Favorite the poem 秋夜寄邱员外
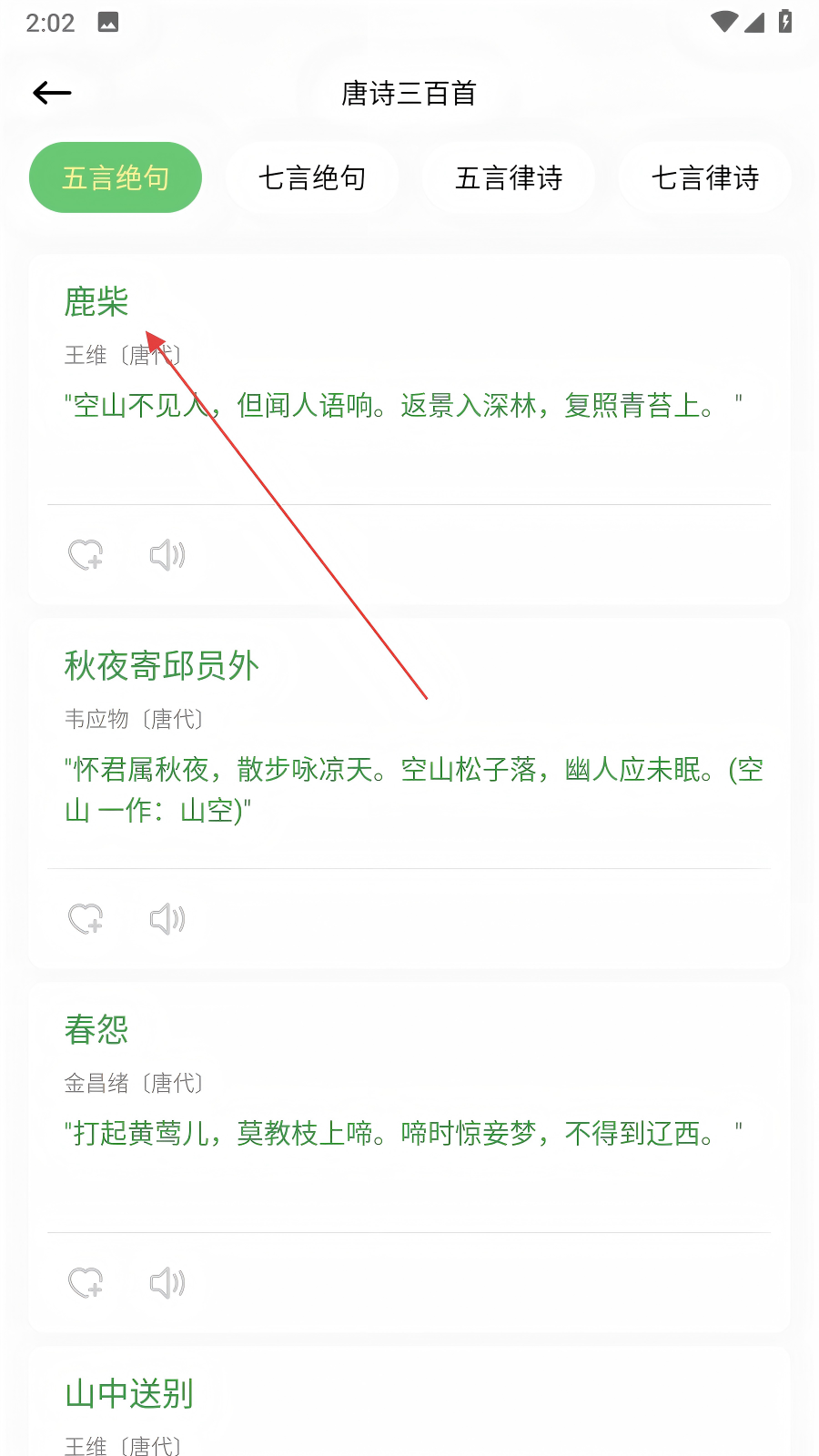This screenshot has height=1456, width=819. tap(86, 918)
